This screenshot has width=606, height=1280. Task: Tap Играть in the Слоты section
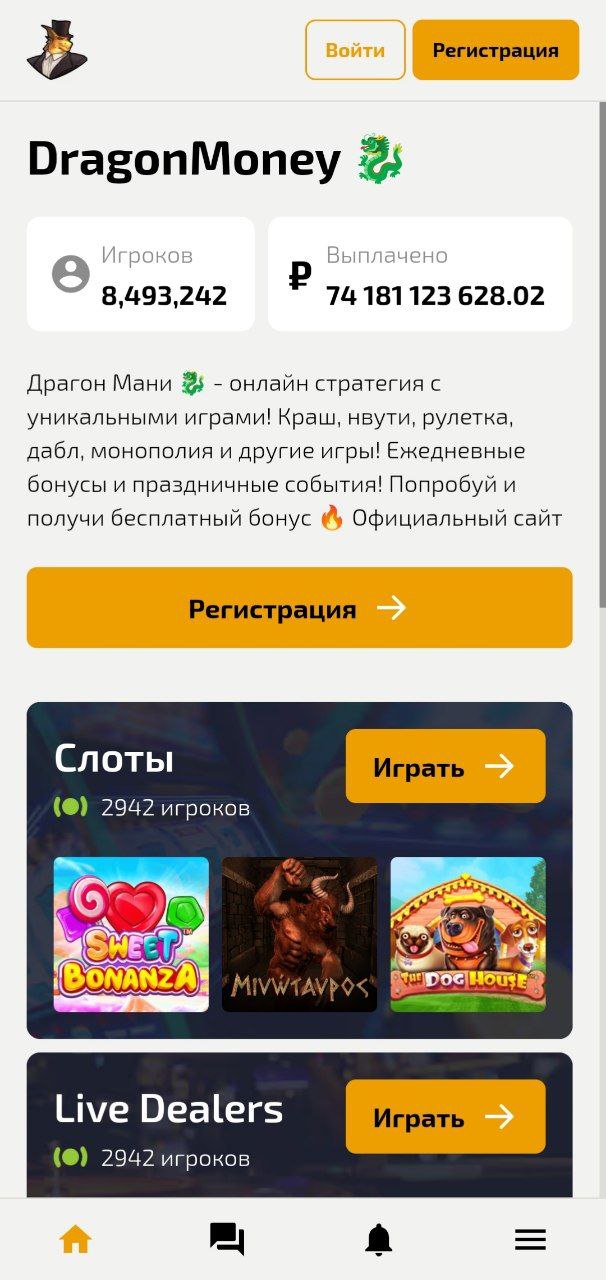tap(446, 766)
